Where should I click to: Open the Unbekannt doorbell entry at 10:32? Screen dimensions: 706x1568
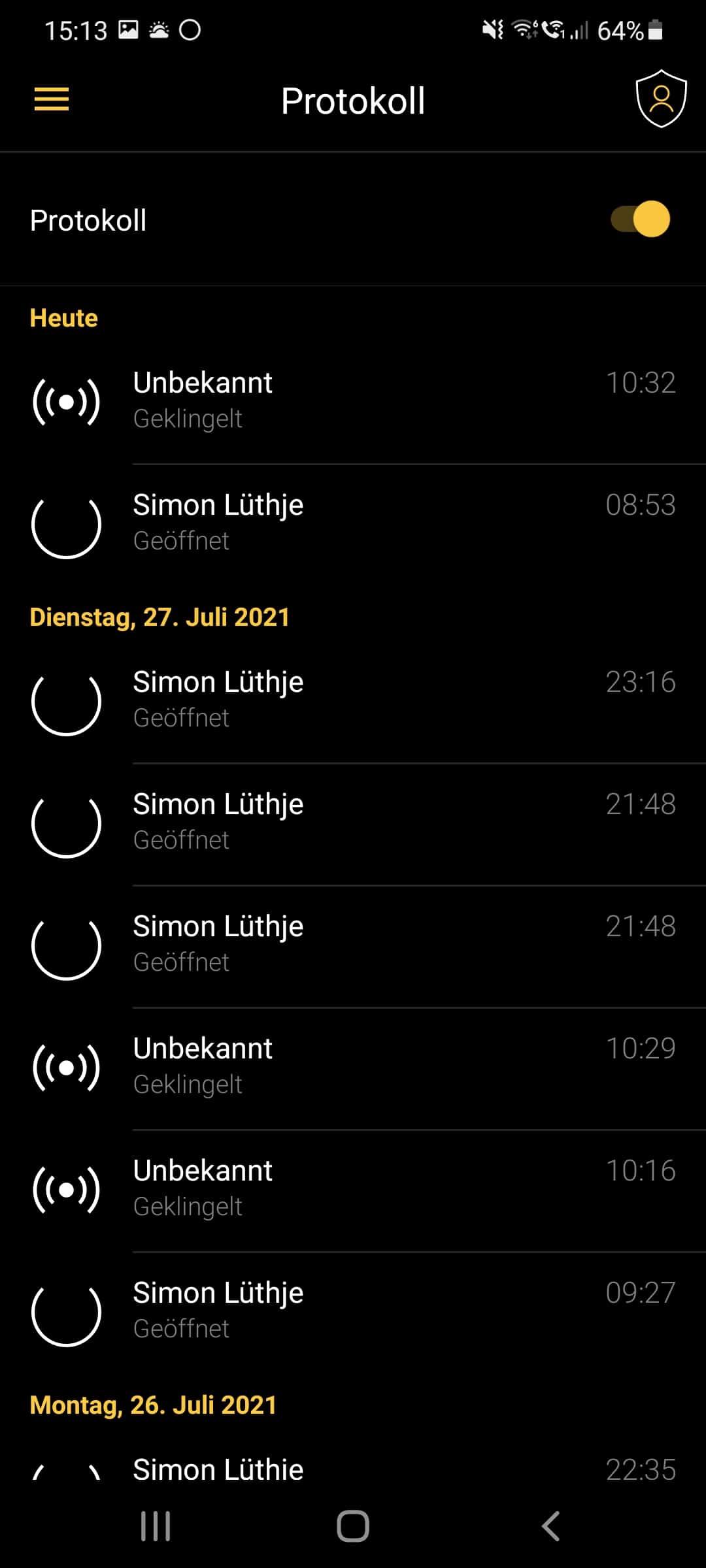pos(353,400)
